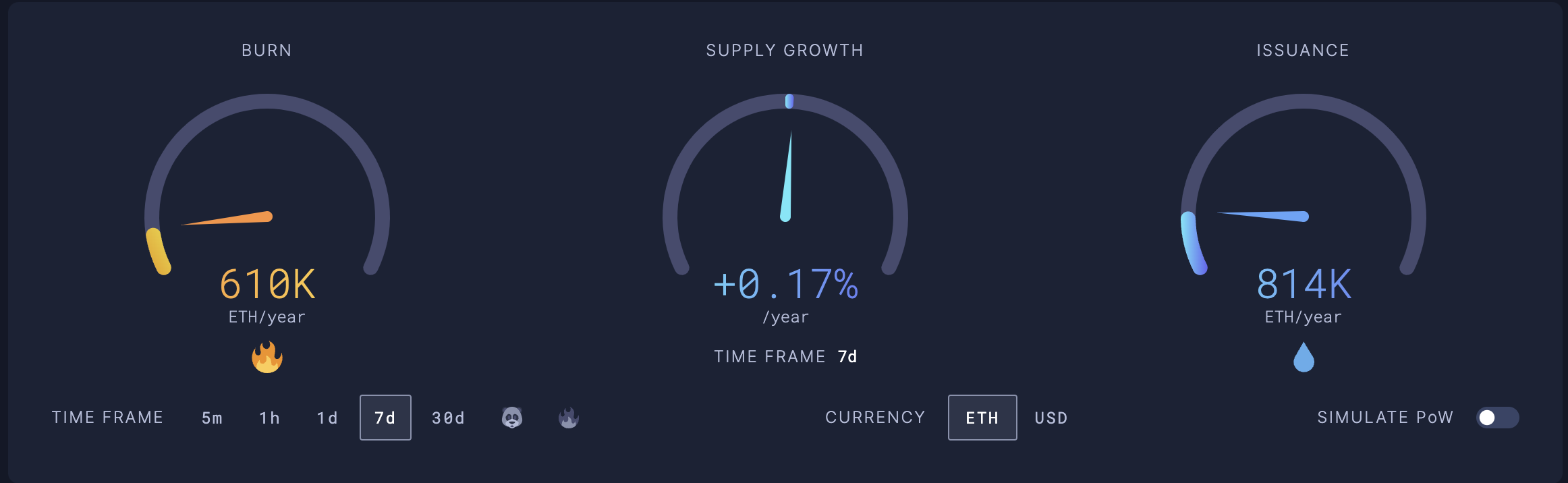Select the flame time frame icon

[x=569, y=418]
